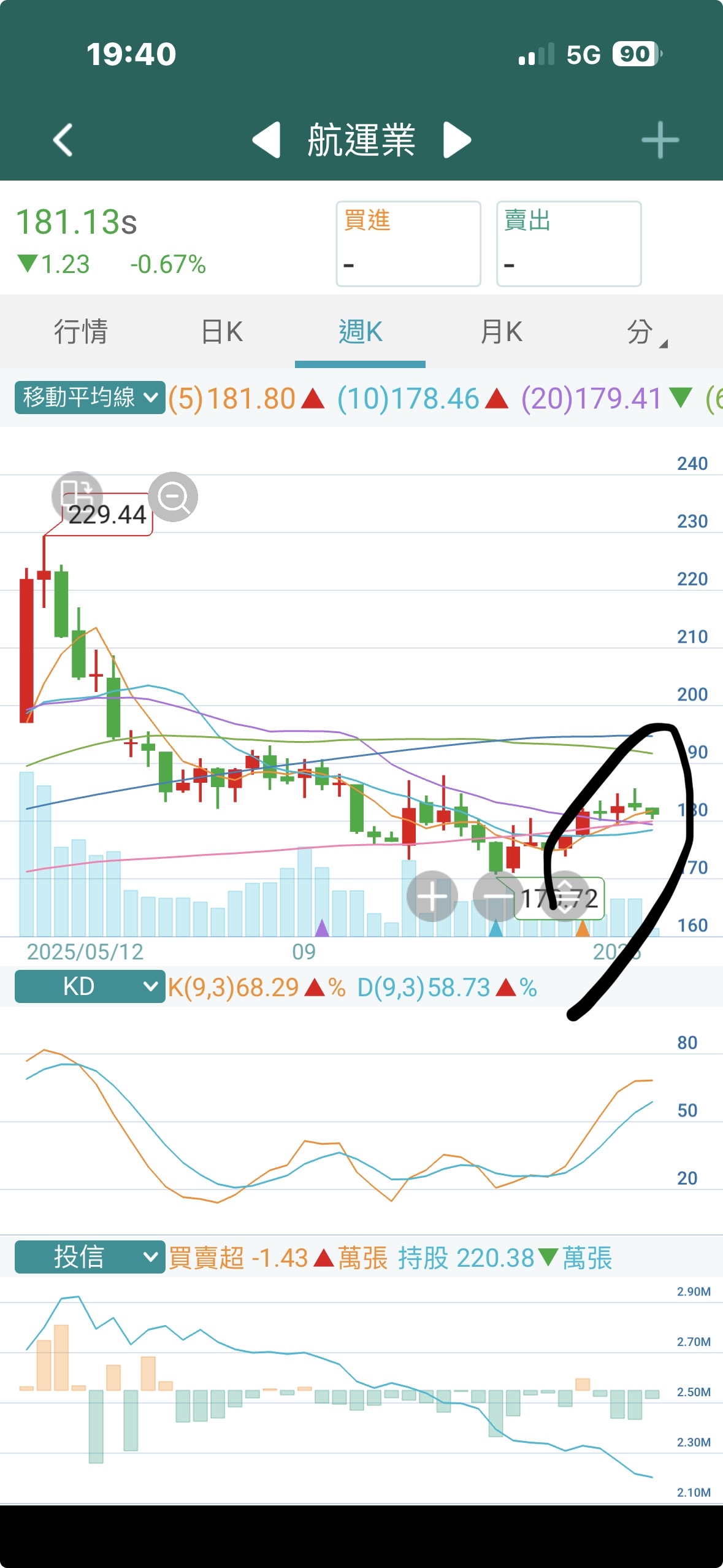Tap the round plus button on the chart
The image size is (723, 1568).
pos(432,896)
